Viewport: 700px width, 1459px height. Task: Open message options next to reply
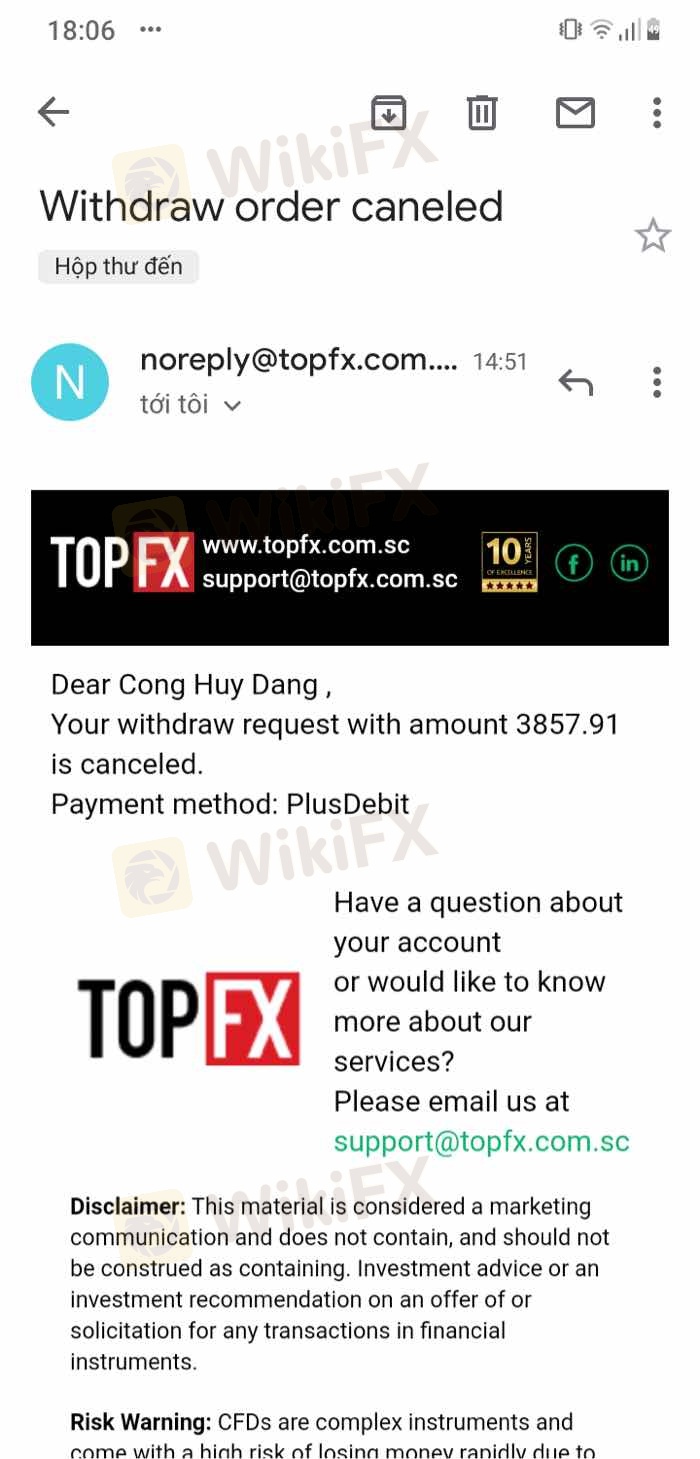656,382
